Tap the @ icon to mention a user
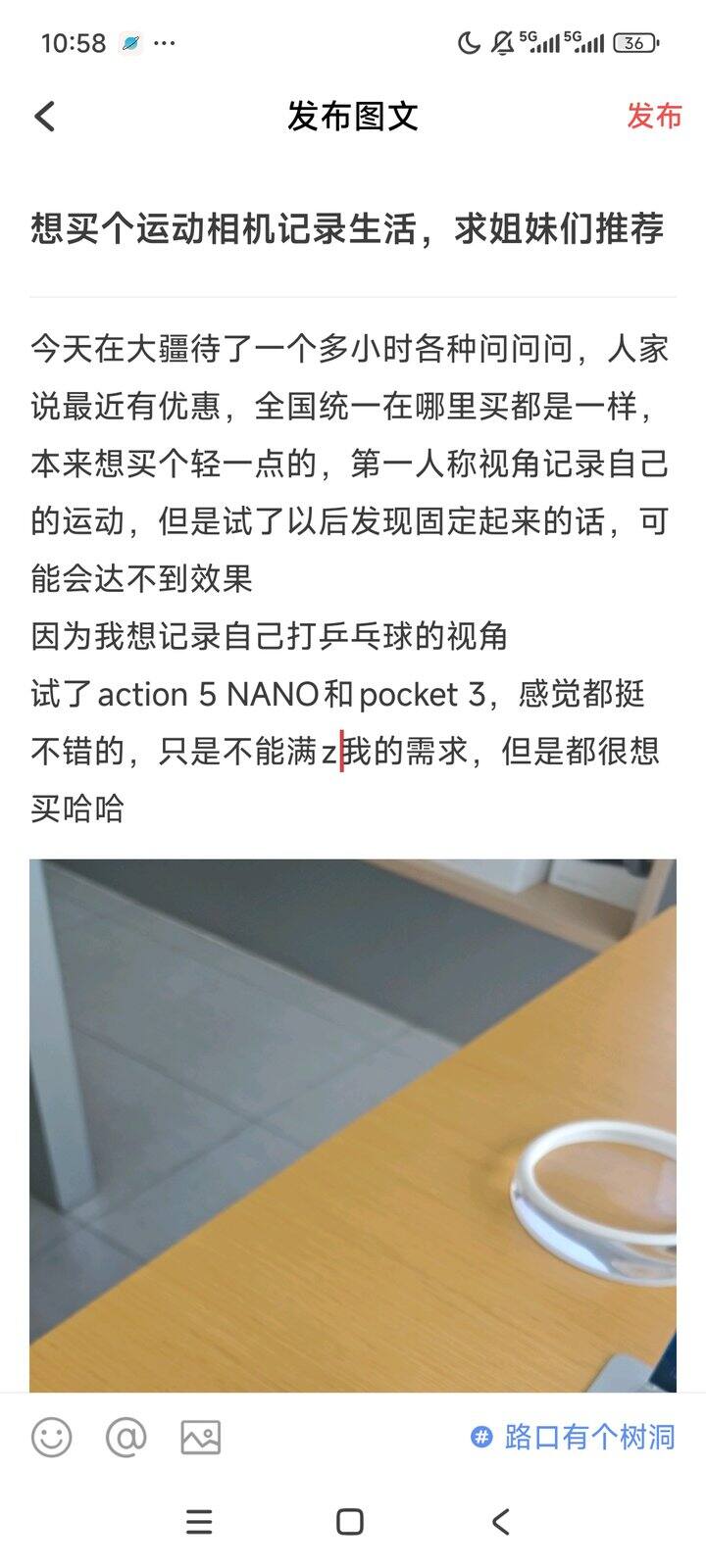This screenshot has width=706, height=1568. pyautogui.click(x=126, y=1438)
